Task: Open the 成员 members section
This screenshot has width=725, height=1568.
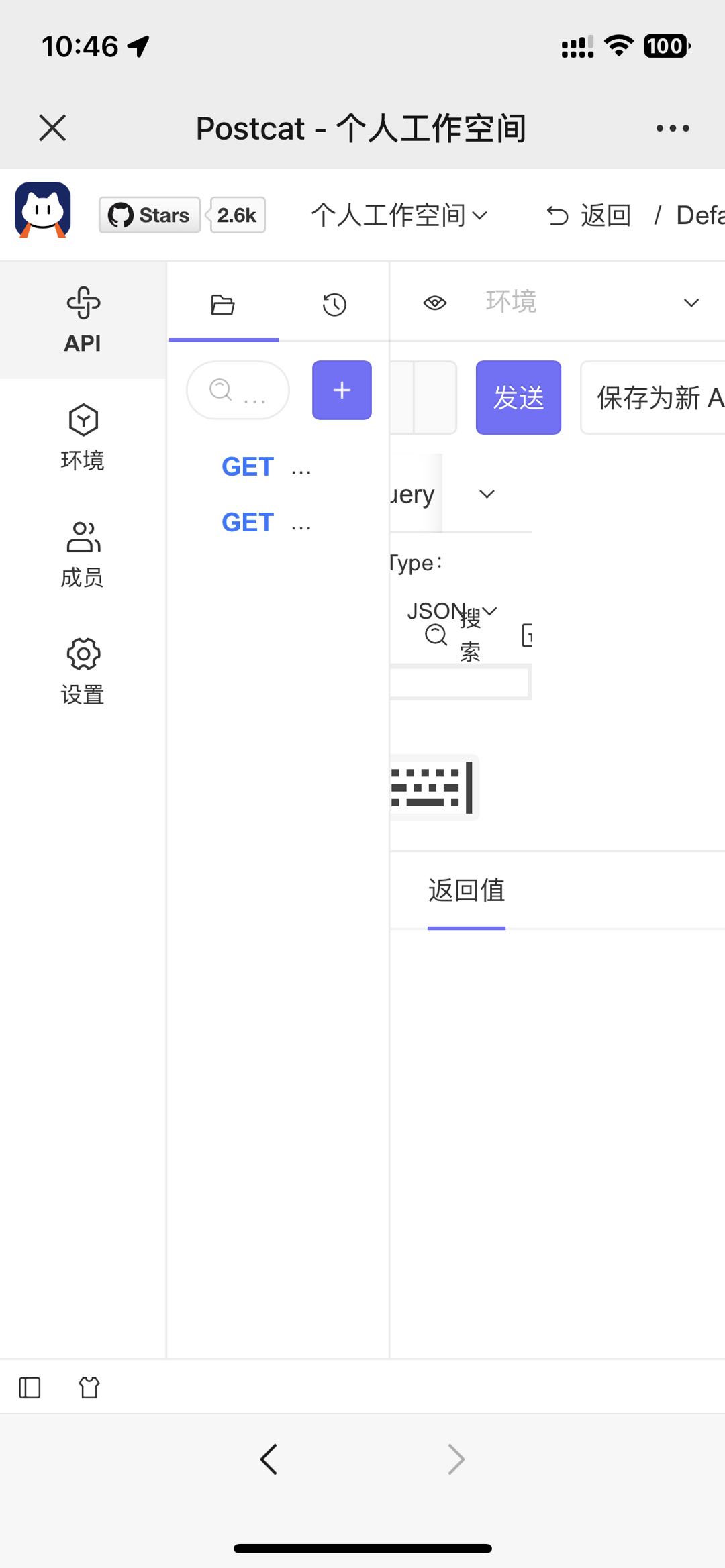Action: tap(83, 555)
